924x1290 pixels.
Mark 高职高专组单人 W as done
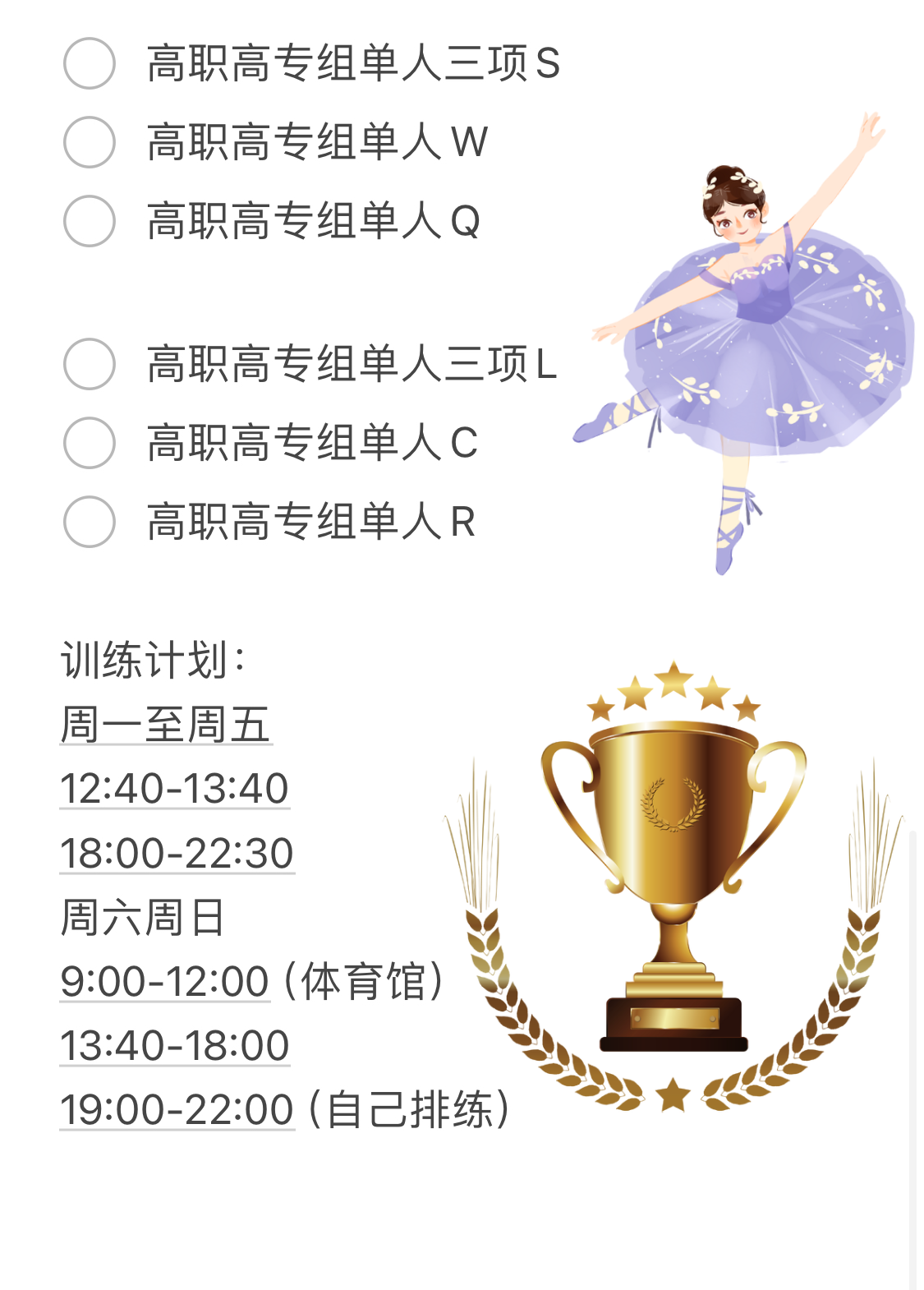pyautogui.click(x=90, y=142)
